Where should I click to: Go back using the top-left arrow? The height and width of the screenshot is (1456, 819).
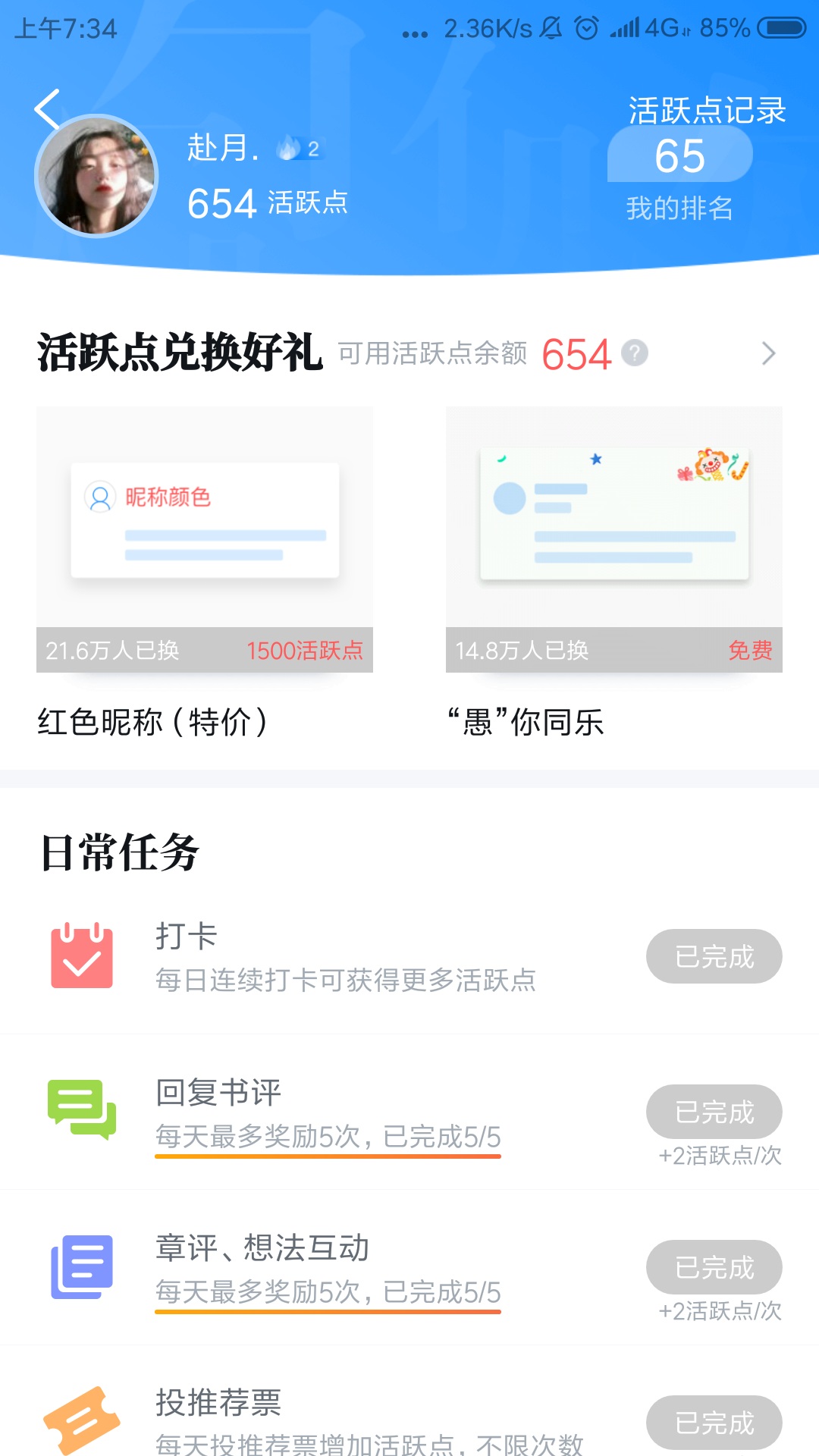point(47,108)
